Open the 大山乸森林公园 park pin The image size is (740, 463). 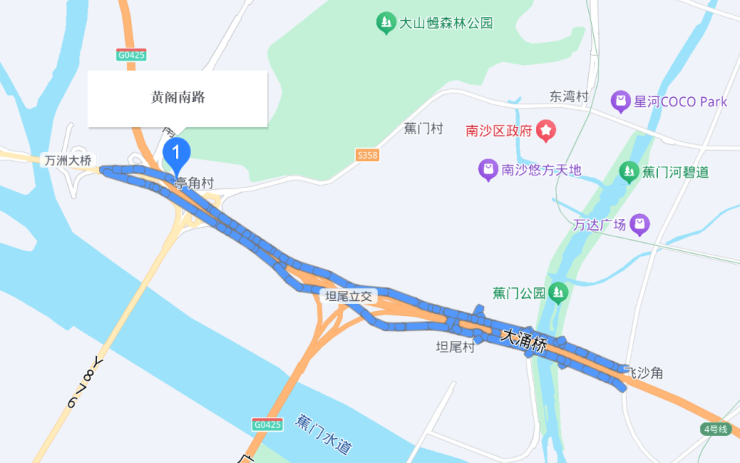[x=385, y=22]
